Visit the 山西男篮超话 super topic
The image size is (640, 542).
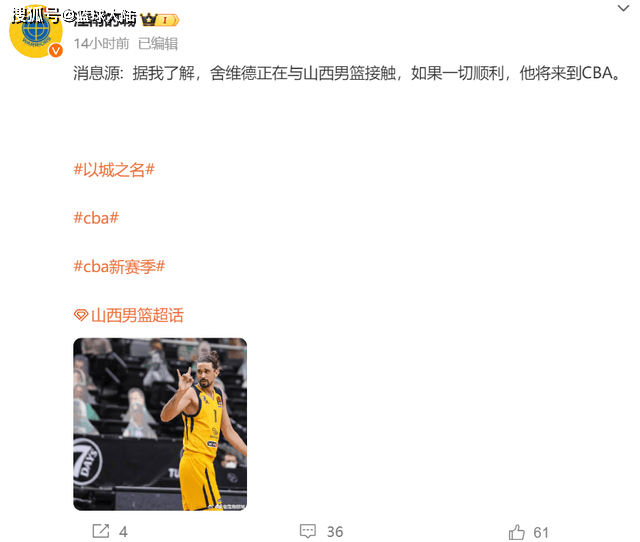pyautogui.click(x=129, y=315)
